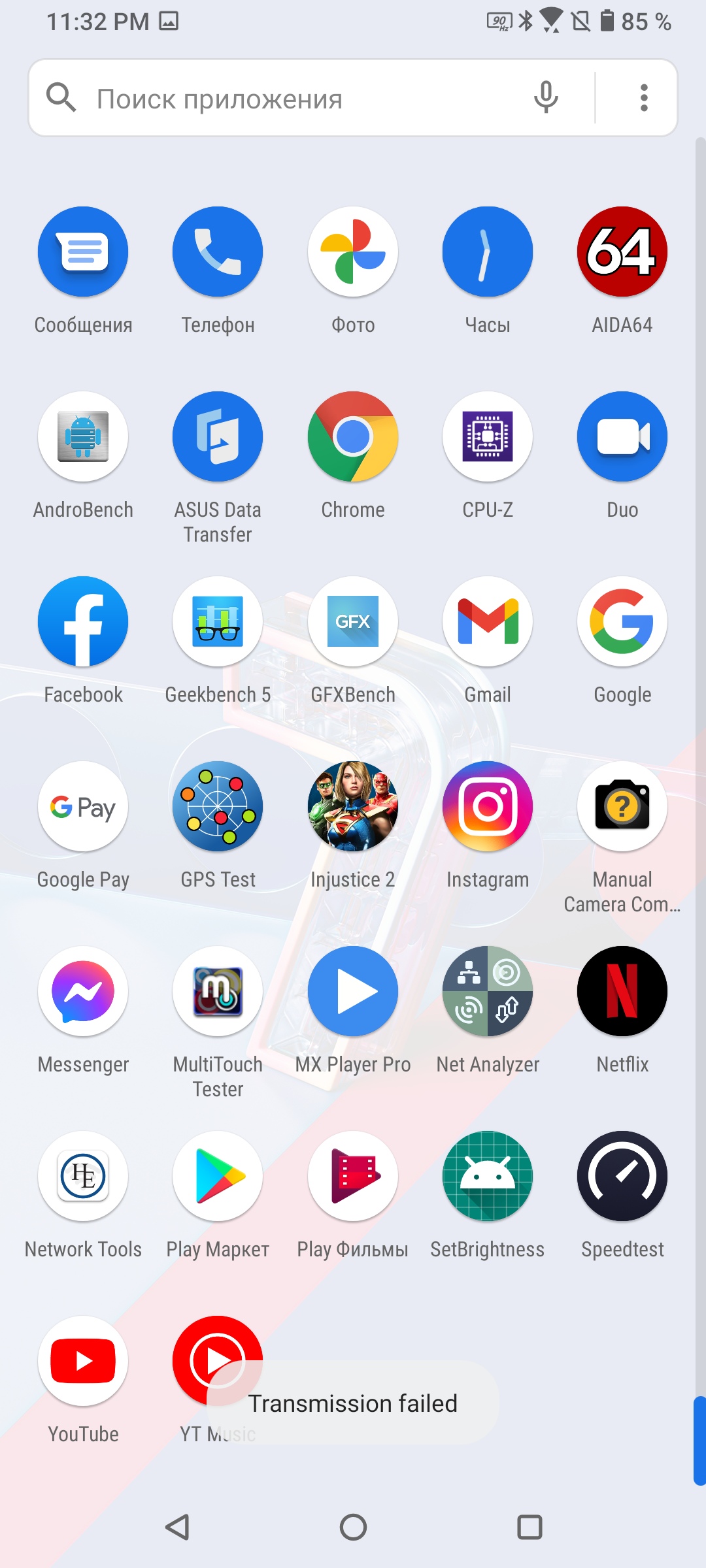Launch AIDA64
Viewport: 706px width, 1568px height.
[622, 252]
